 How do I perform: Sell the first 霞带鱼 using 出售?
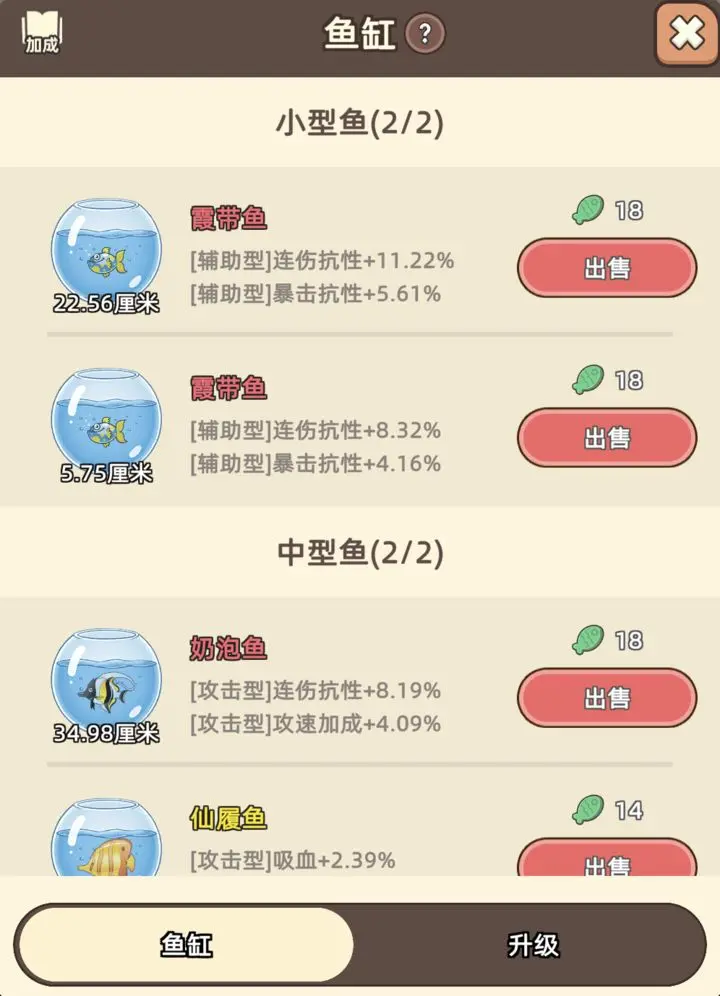(x=605, y=269)
